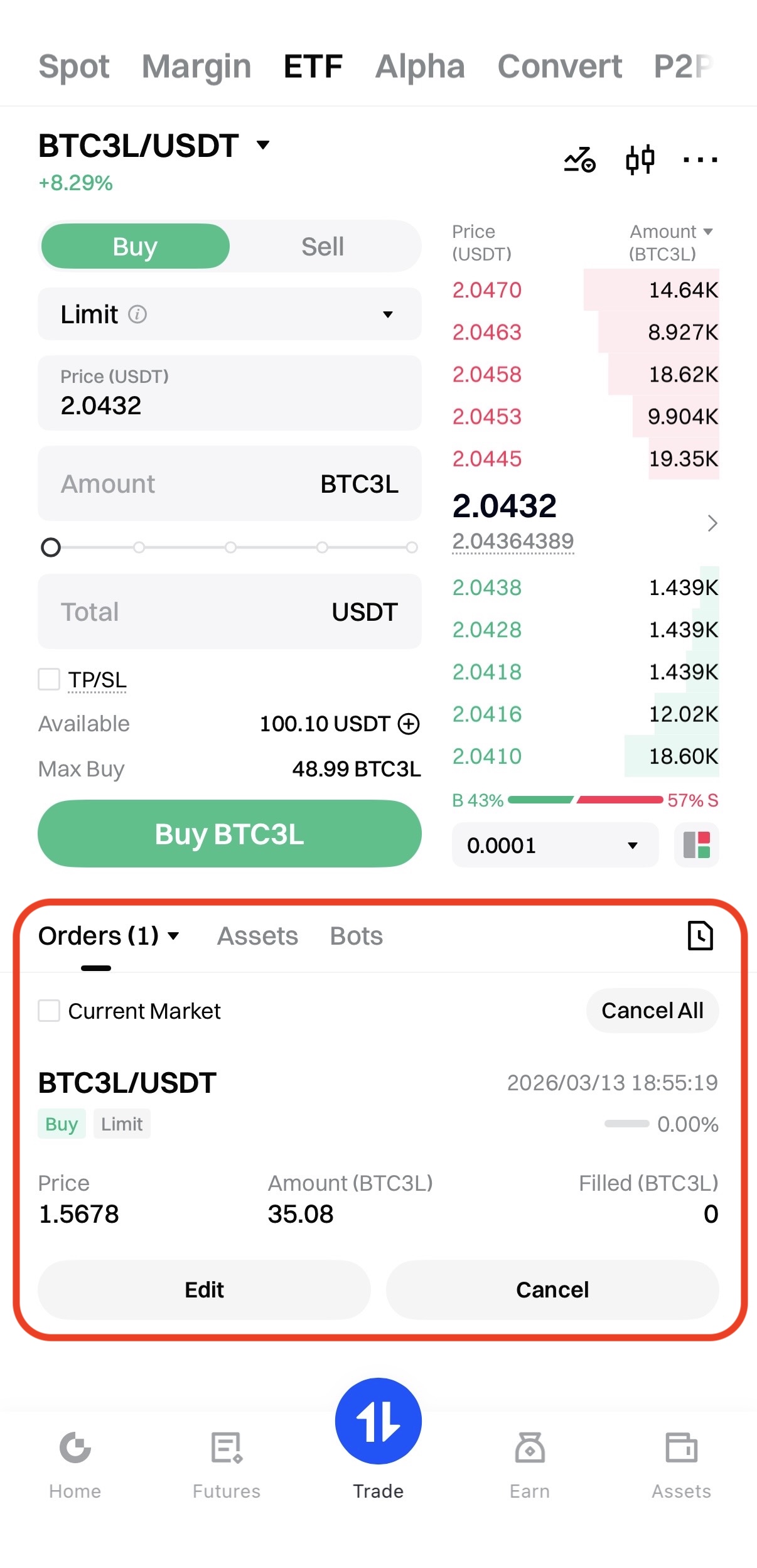Image resolution: width=757 pixels, height=1568 pixels.
Task: Click the deposit plus icon next to Available
Action: click(x=409, y=724)
